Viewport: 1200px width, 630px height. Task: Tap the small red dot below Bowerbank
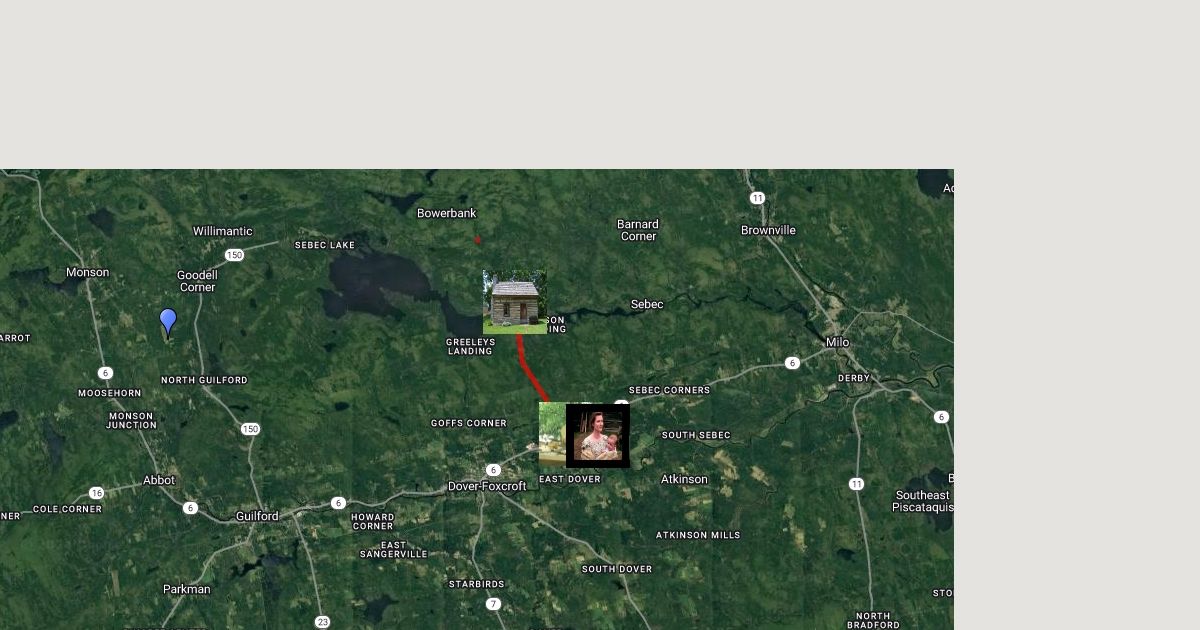[478, 240]
